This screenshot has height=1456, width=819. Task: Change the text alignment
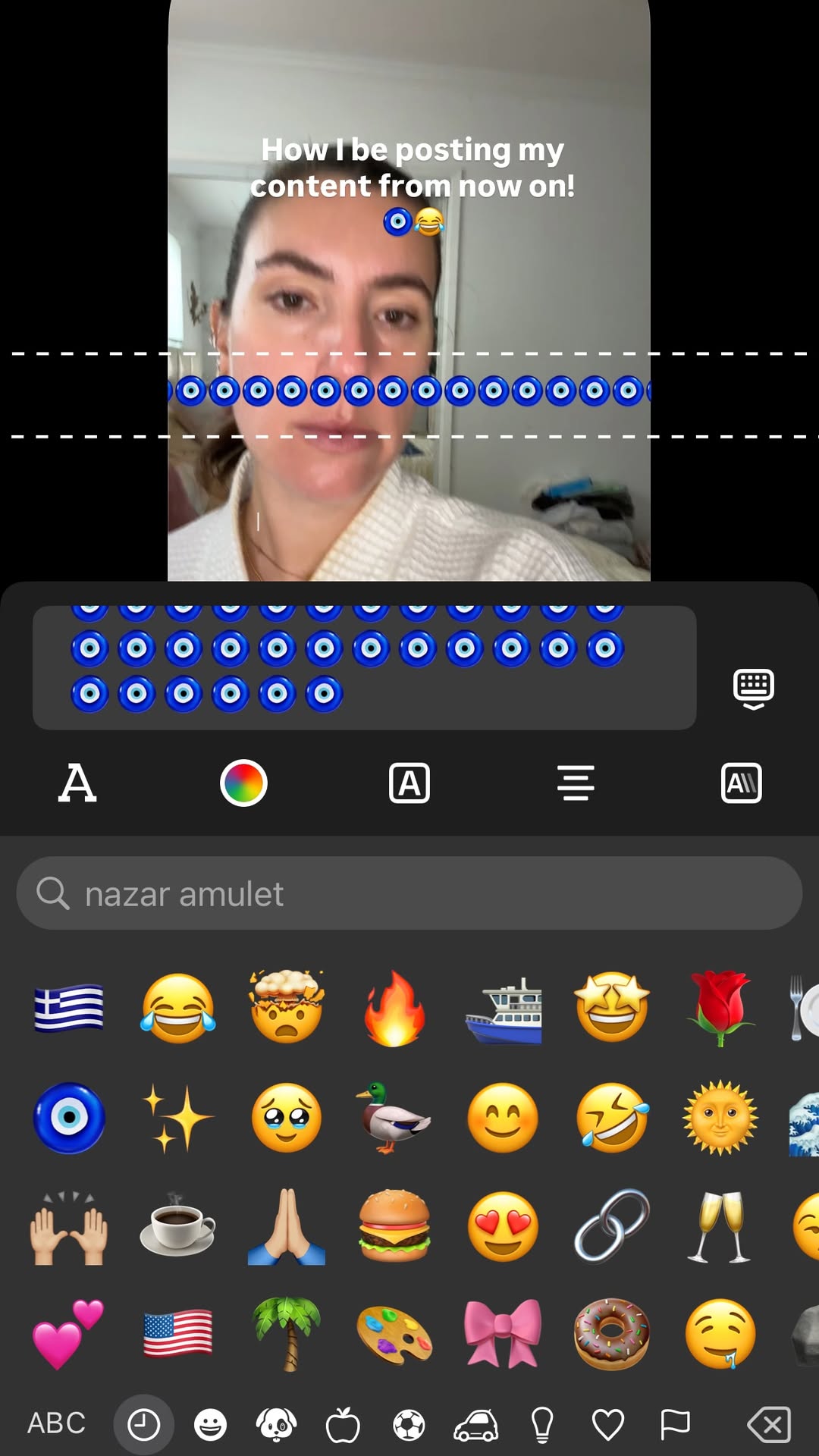coord(576,783)
